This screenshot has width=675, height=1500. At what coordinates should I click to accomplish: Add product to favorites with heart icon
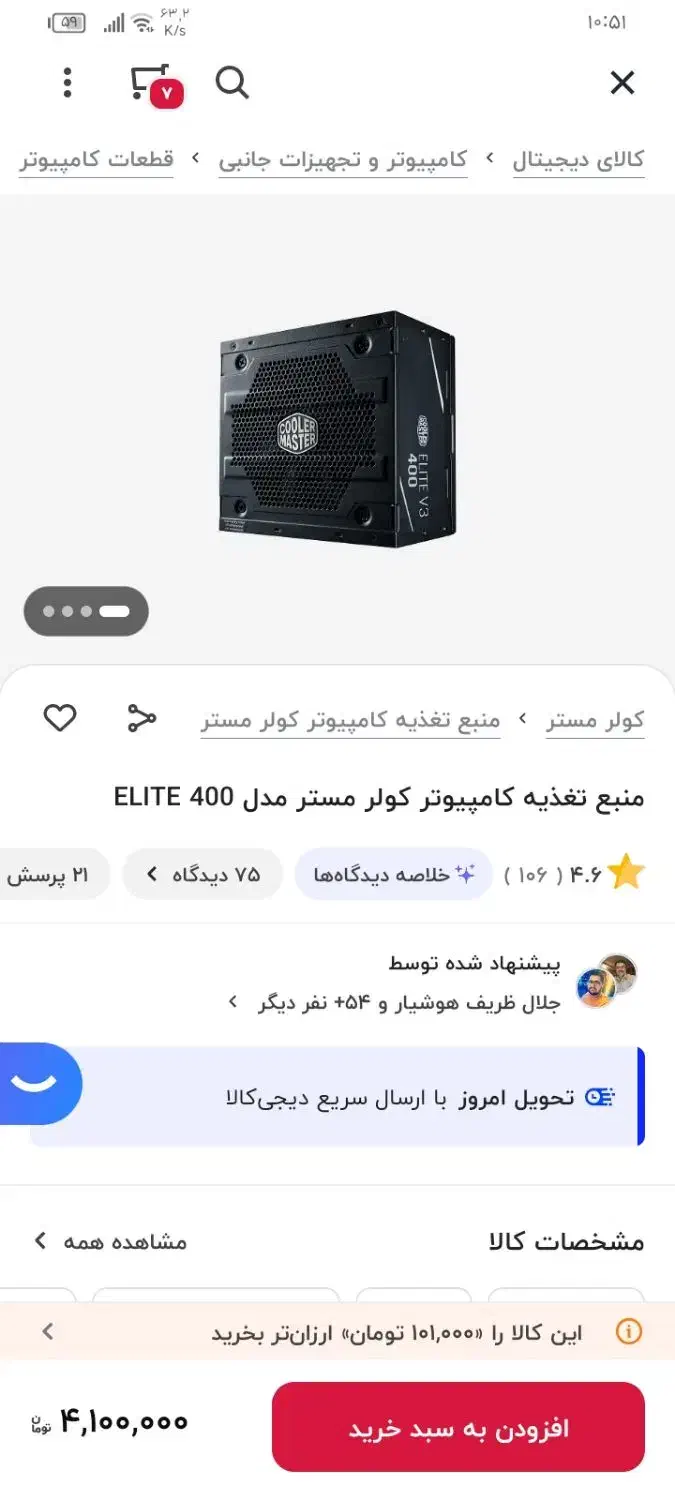point(60,718)
